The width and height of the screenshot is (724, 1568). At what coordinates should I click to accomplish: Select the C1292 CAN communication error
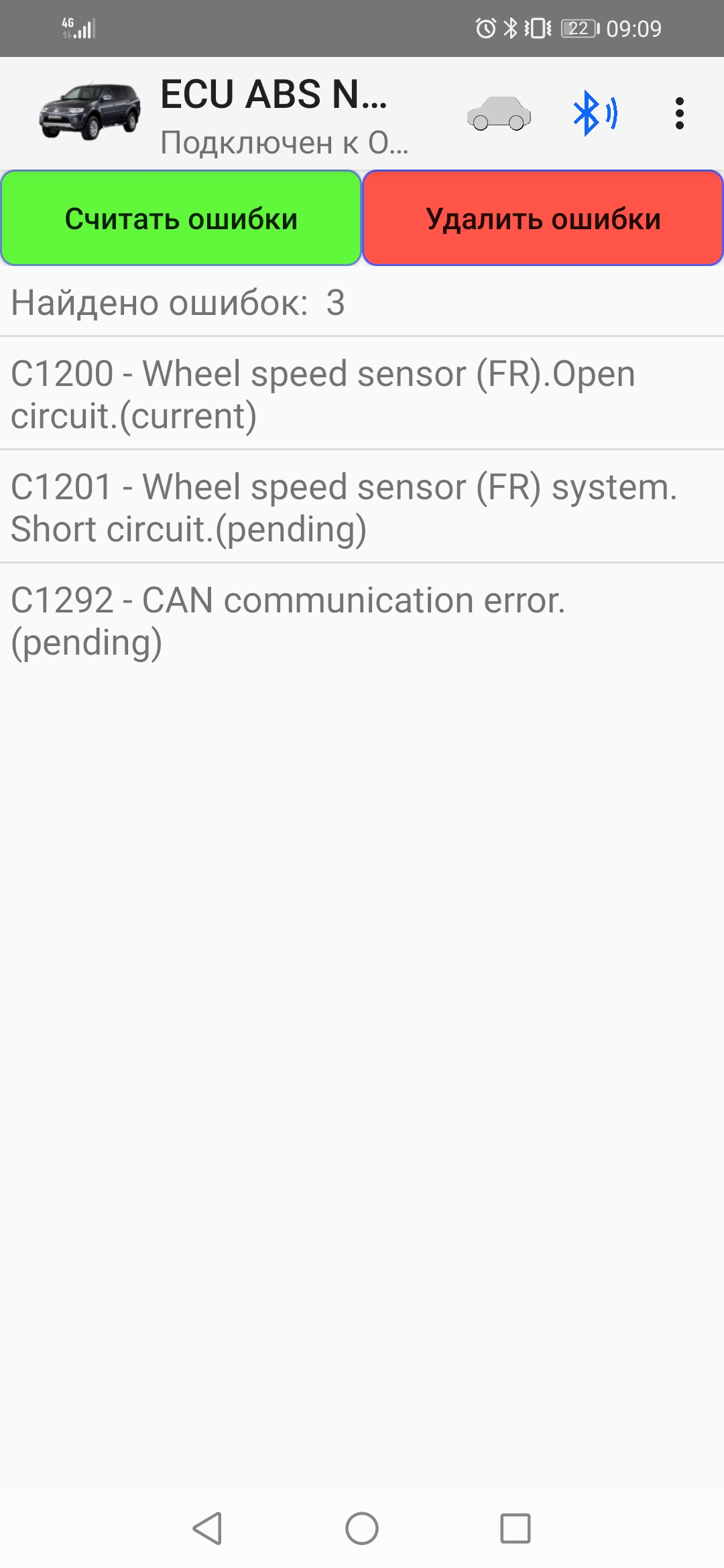click(x=362, y=620)
